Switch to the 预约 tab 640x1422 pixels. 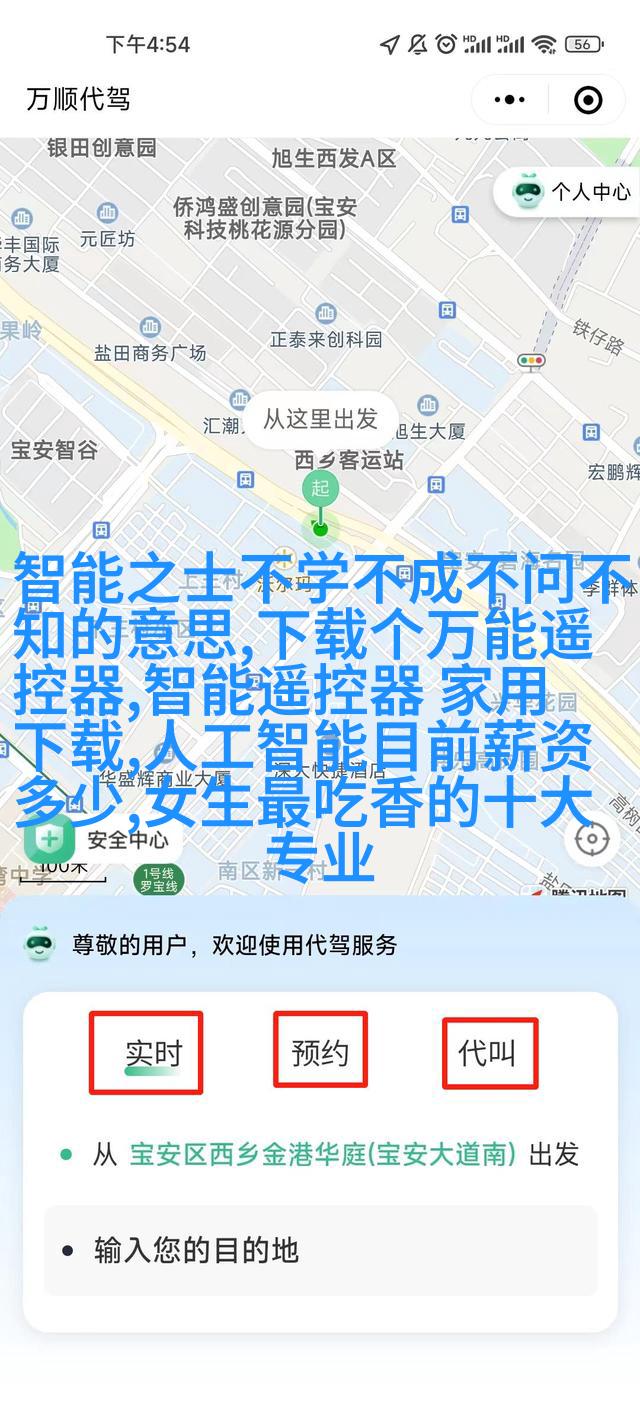coord(320,1051)
